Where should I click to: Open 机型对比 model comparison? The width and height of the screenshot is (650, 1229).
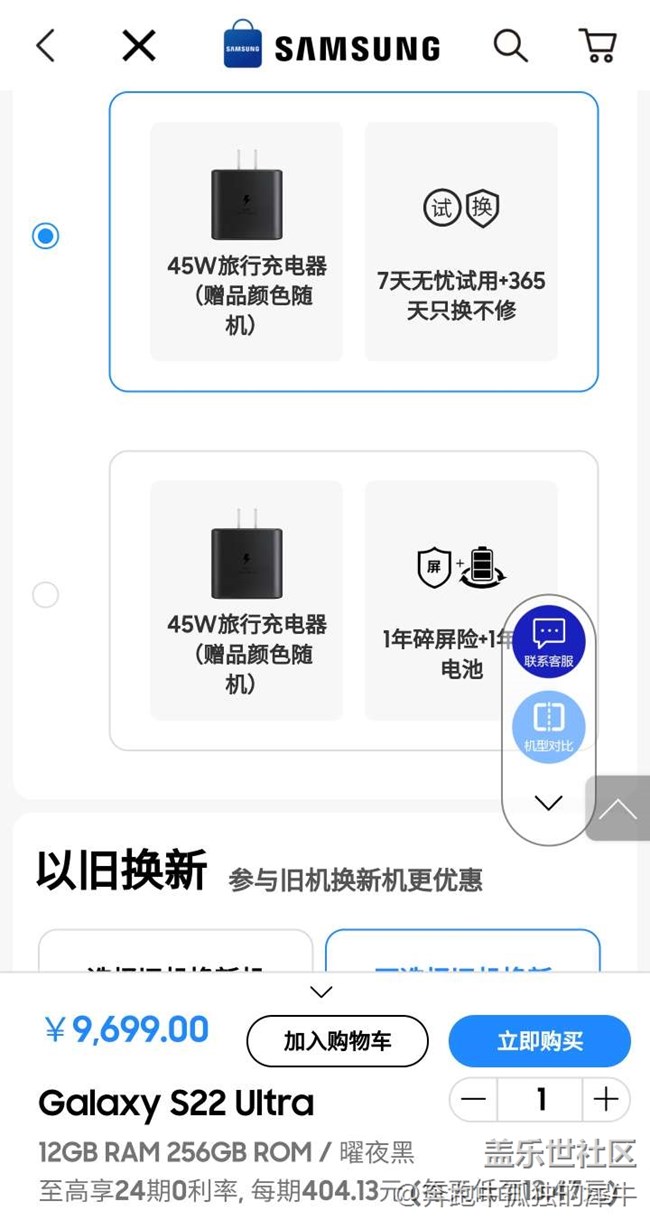coord(549,725)
